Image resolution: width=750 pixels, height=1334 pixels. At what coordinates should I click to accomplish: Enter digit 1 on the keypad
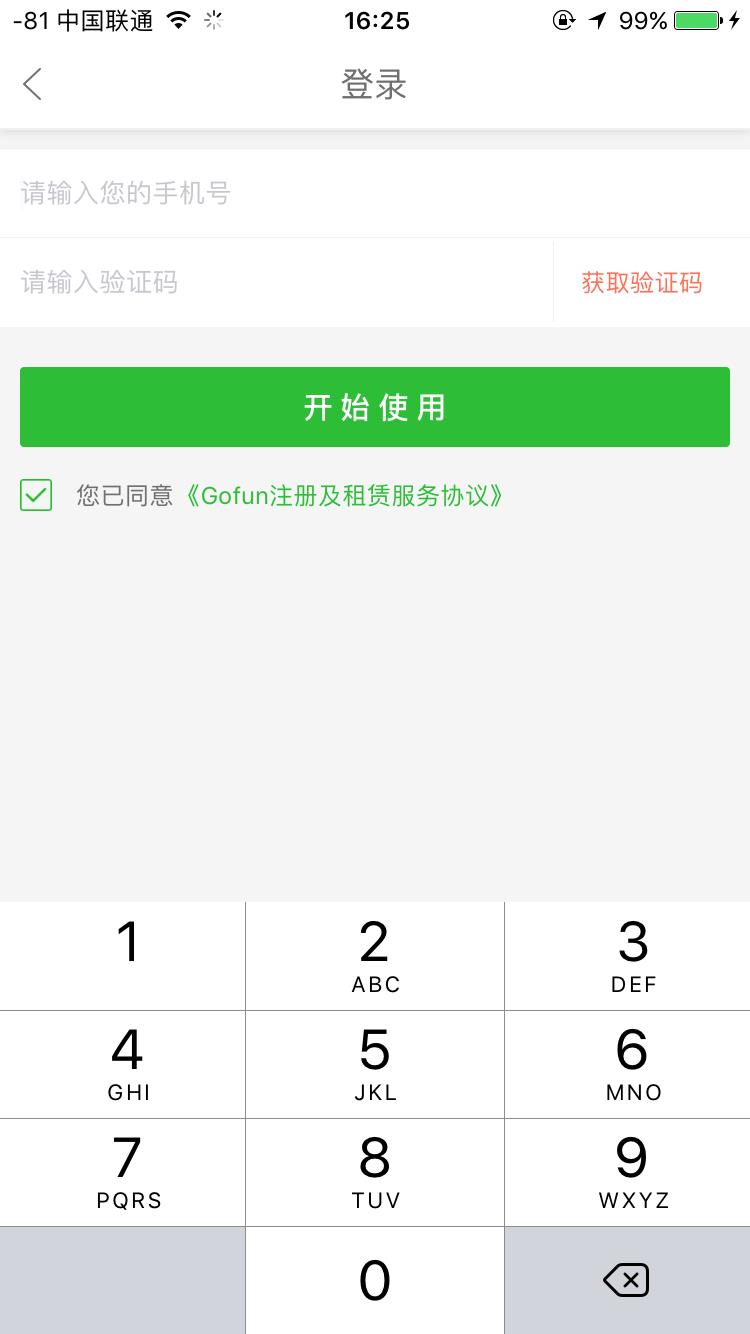coord(122,956)
